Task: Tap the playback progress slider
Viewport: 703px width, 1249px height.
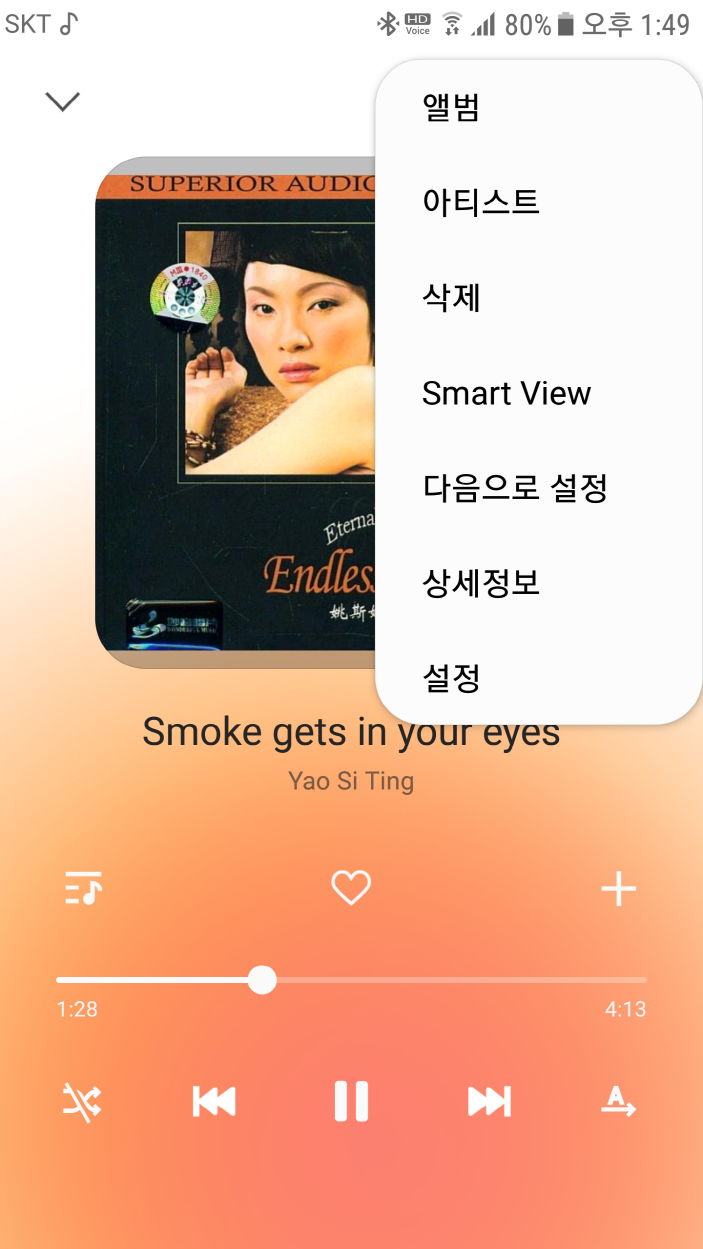Action: [x=351, y=980]
